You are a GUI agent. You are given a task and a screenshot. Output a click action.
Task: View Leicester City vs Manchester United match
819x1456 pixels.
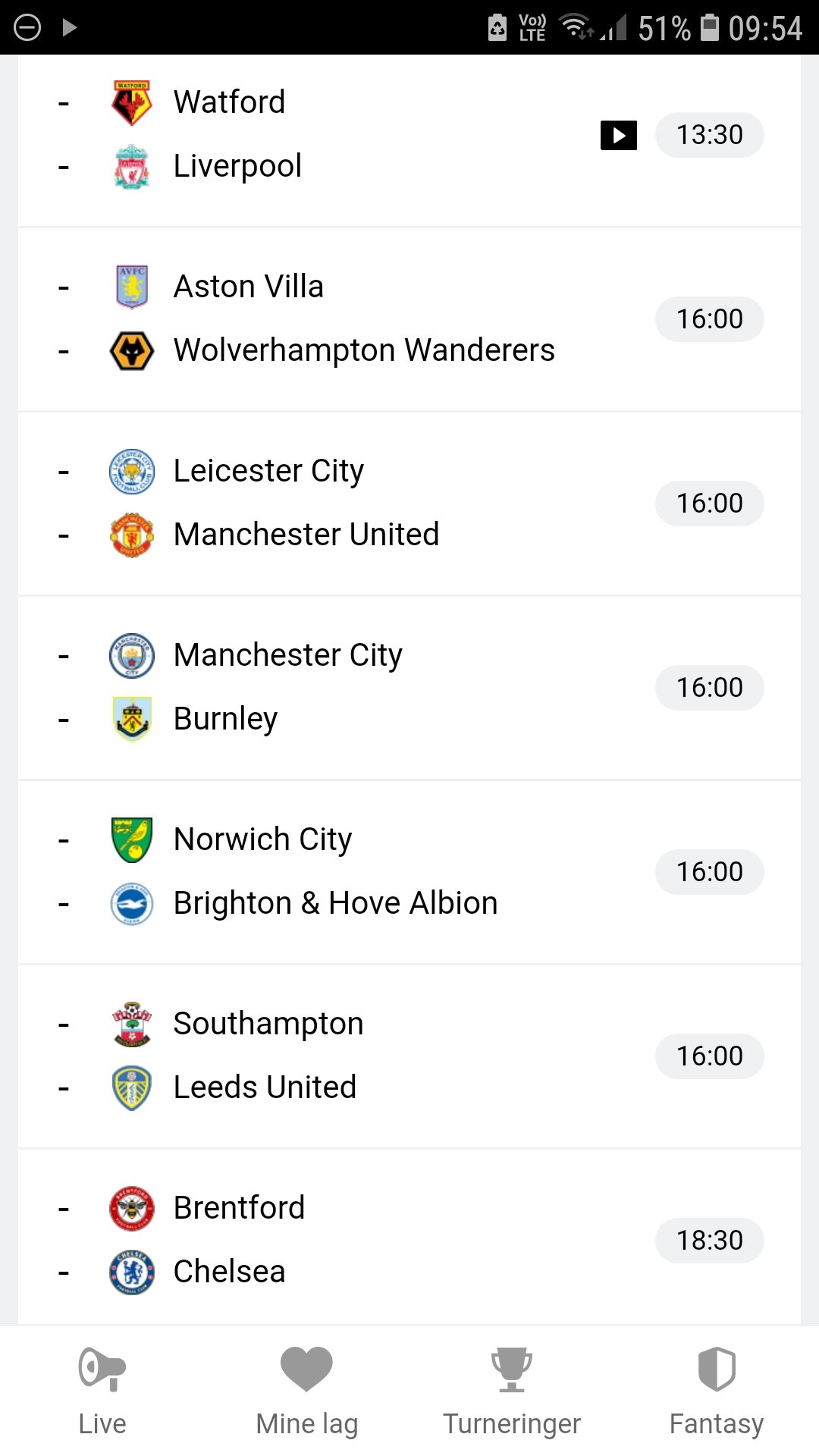tap(409, 504)
